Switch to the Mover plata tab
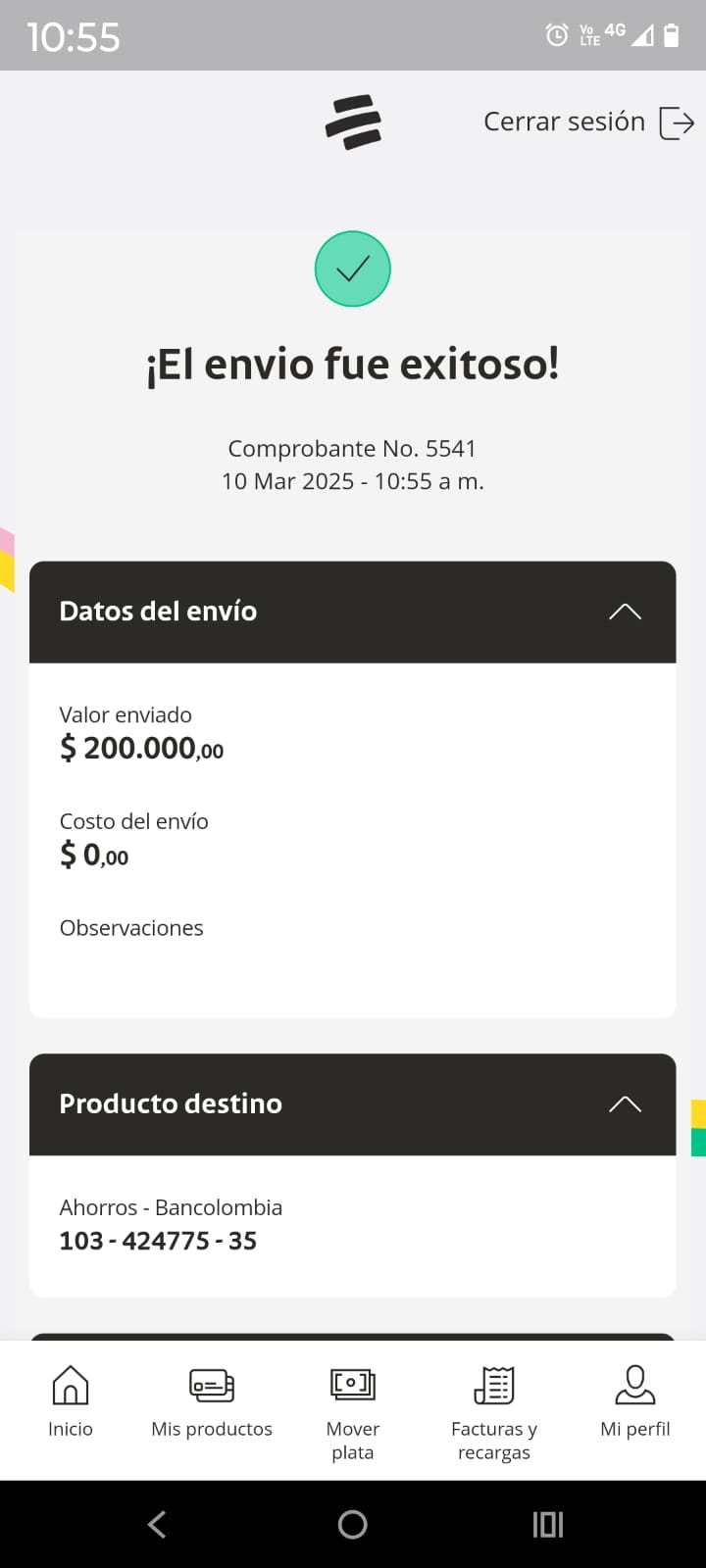This screenshot has width=706, height=1568. tap(353, 1409)
